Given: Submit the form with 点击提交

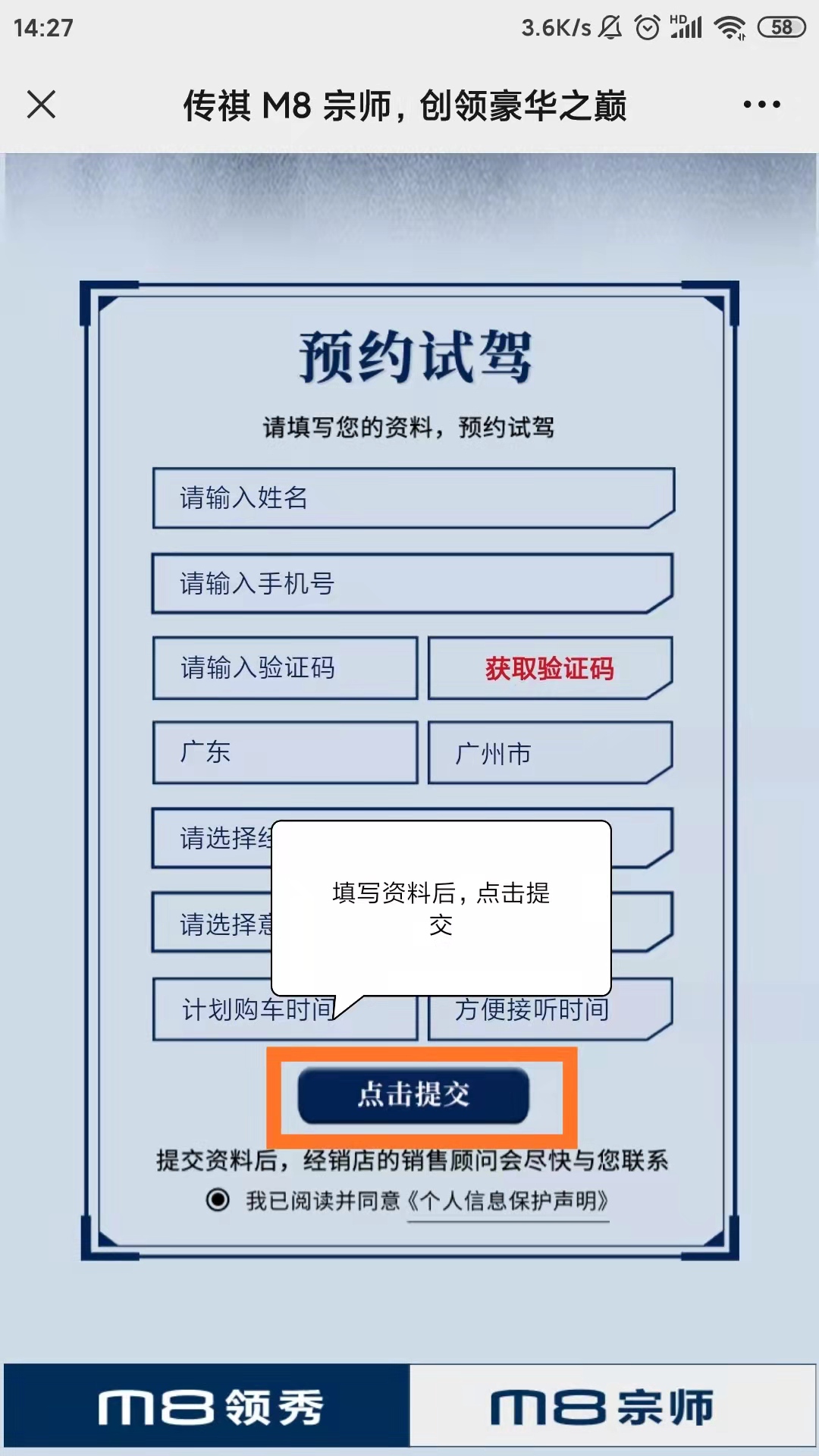Looking at the screenshot, I should [x=413, y=1094].
